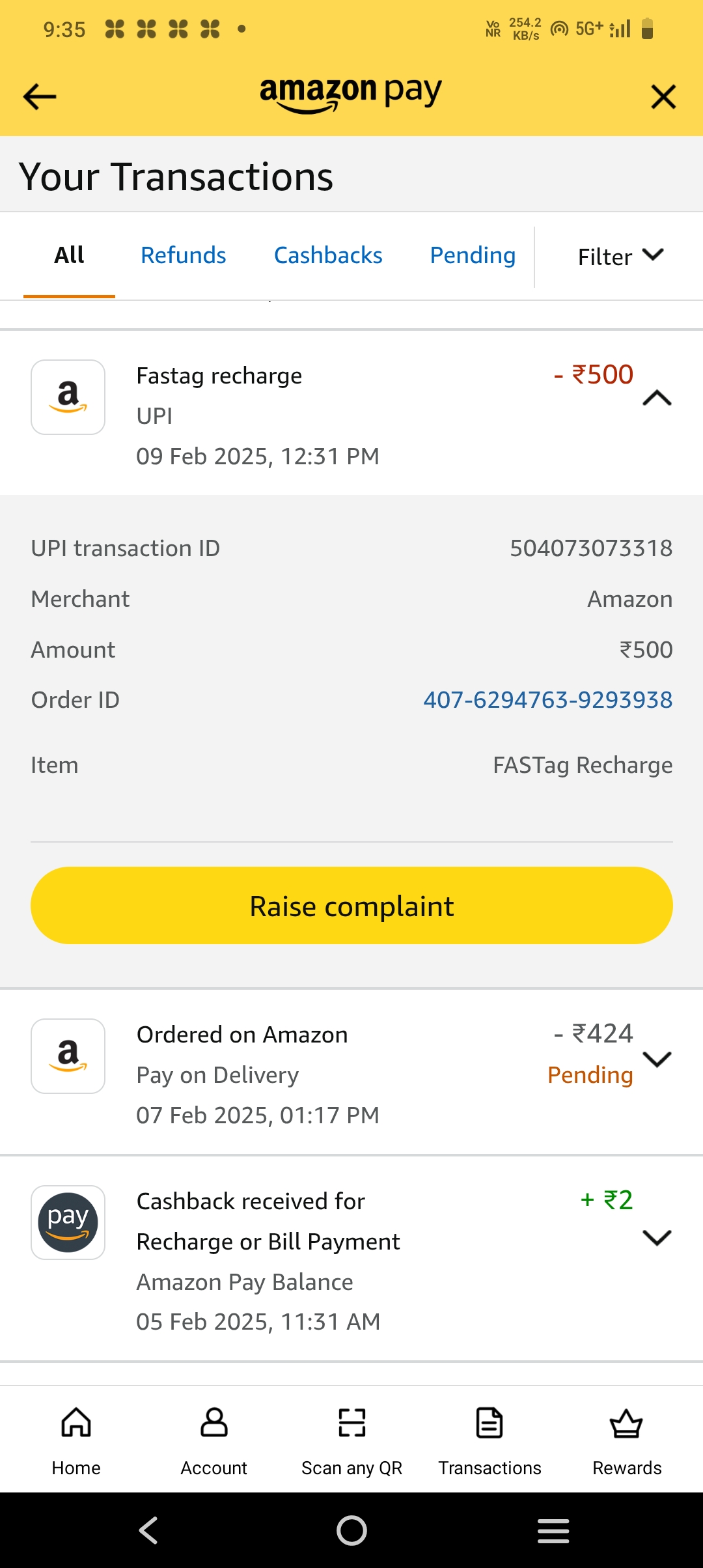703x1568 pixels.
Task: Tap the system back button
Action: click(x=148, y=1530)
